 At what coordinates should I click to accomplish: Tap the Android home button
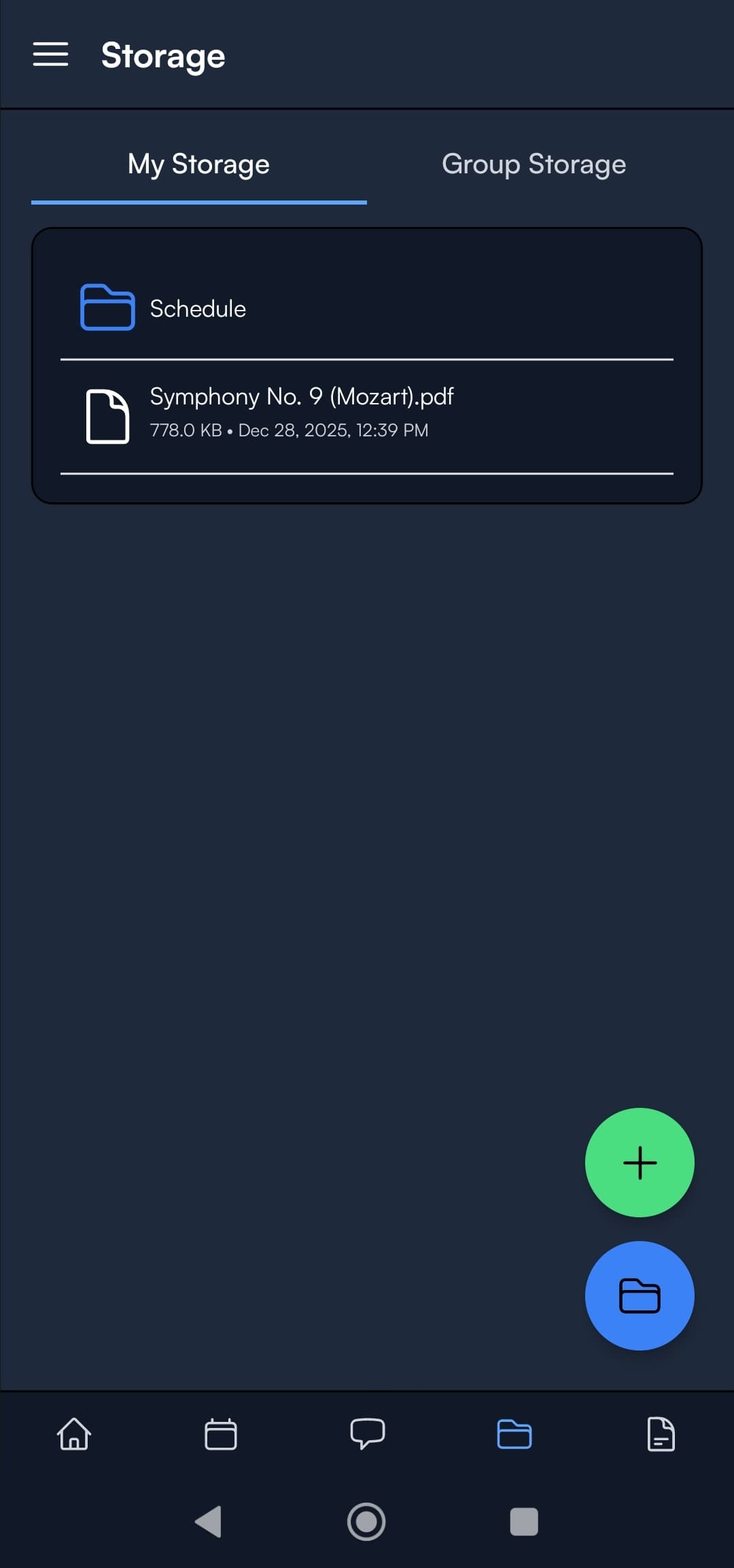click(x=367, y=1522)
